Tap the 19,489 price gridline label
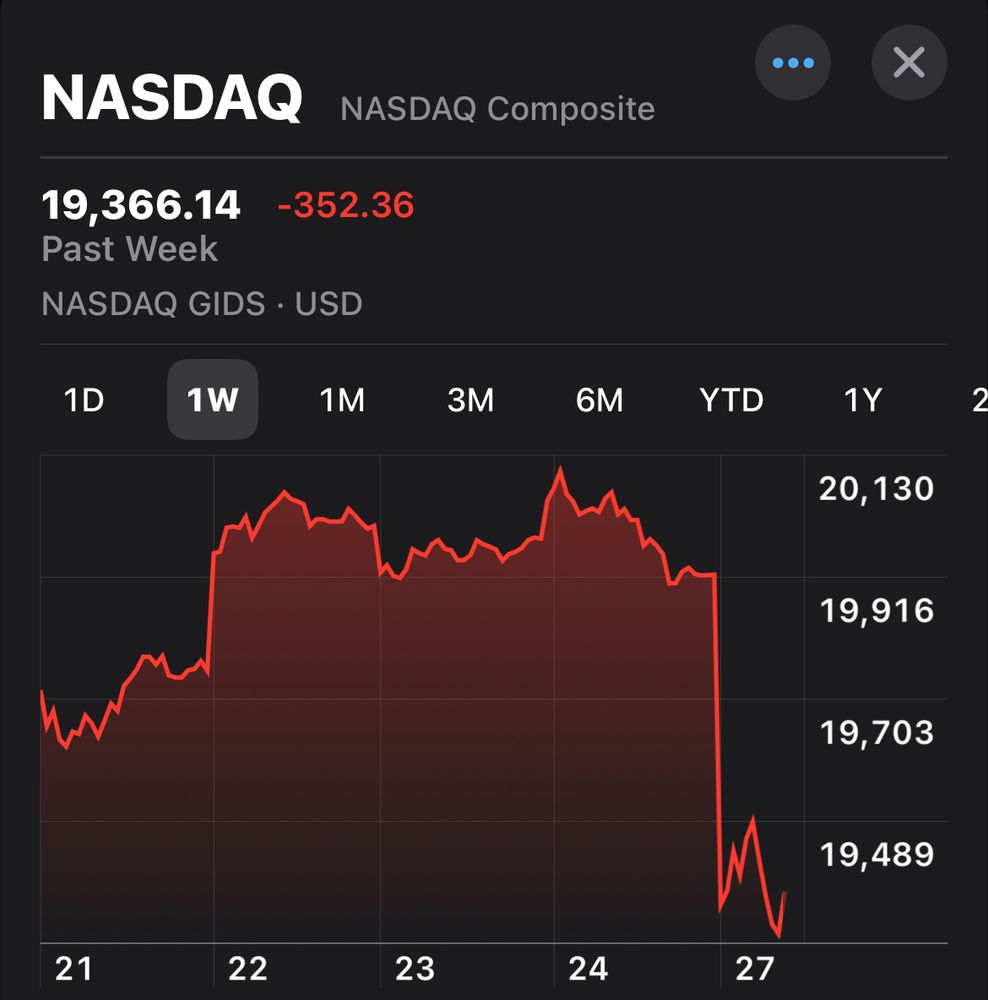 point(876,855)
